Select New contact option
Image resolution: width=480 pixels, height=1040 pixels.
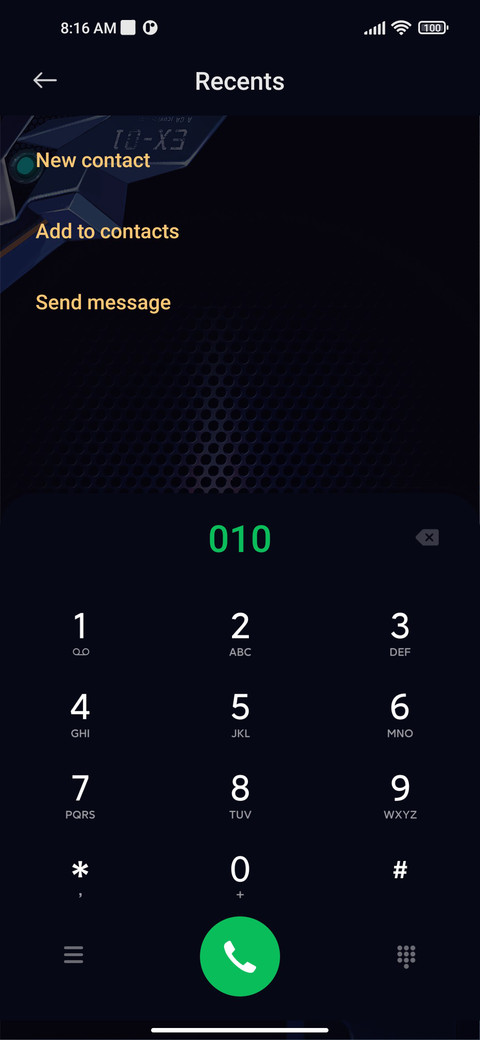93,161
